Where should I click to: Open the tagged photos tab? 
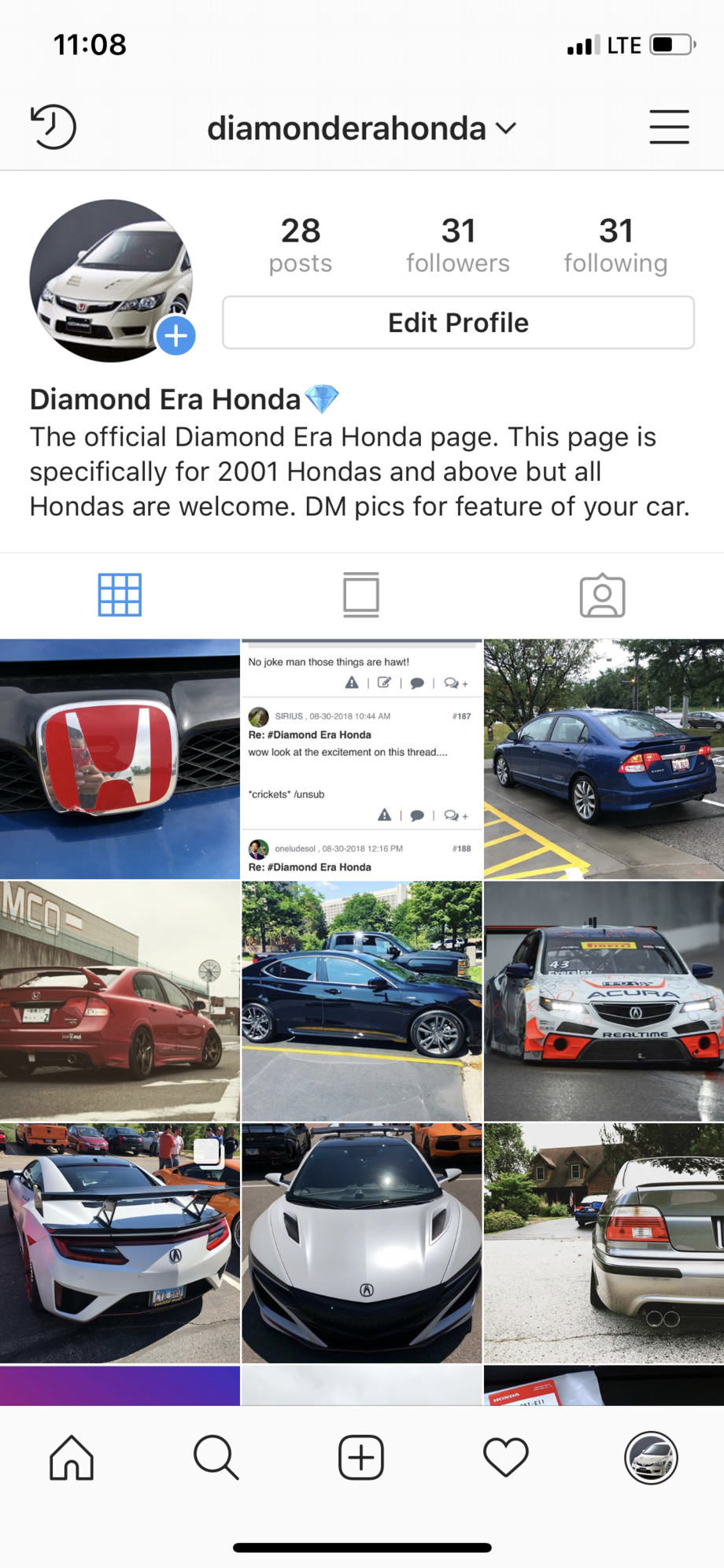(603, 595)
